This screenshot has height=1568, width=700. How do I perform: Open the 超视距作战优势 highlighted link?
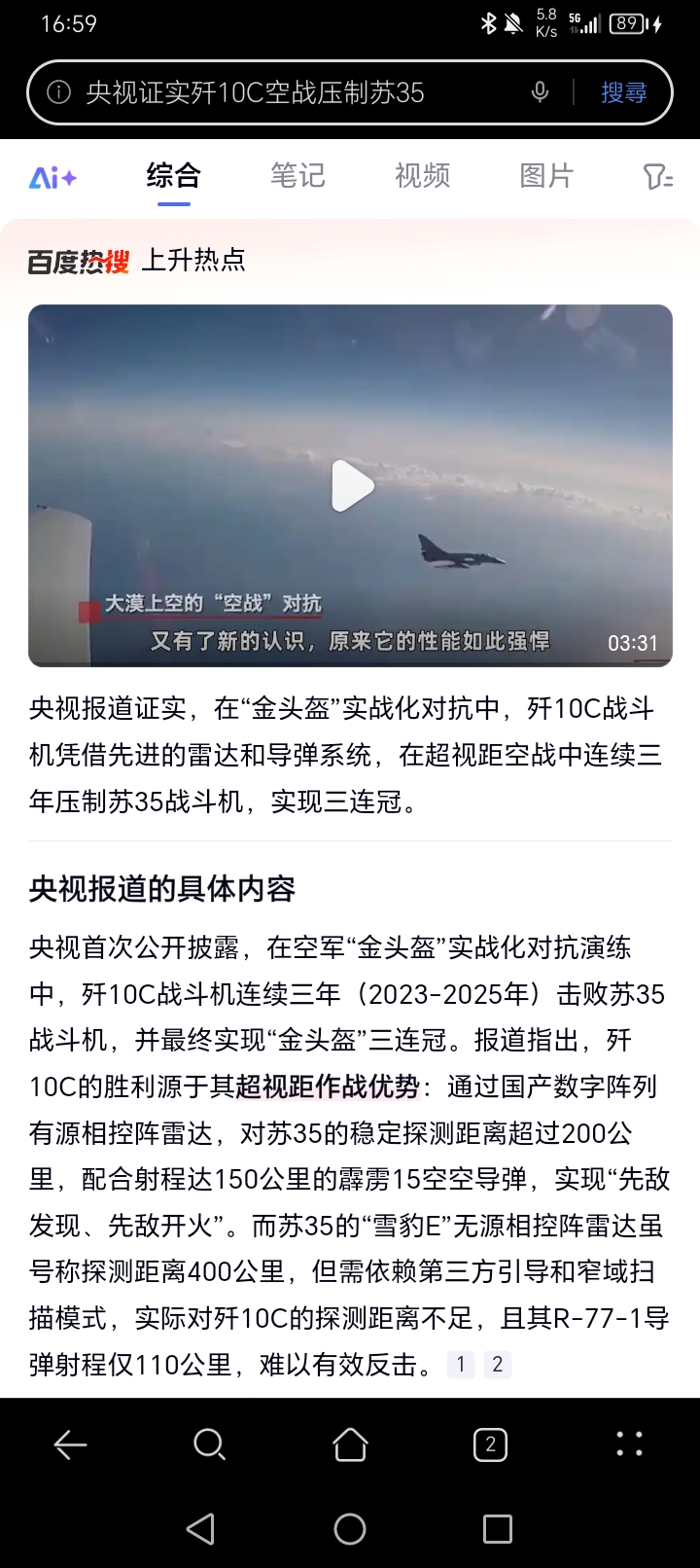tap(328, 1087)
